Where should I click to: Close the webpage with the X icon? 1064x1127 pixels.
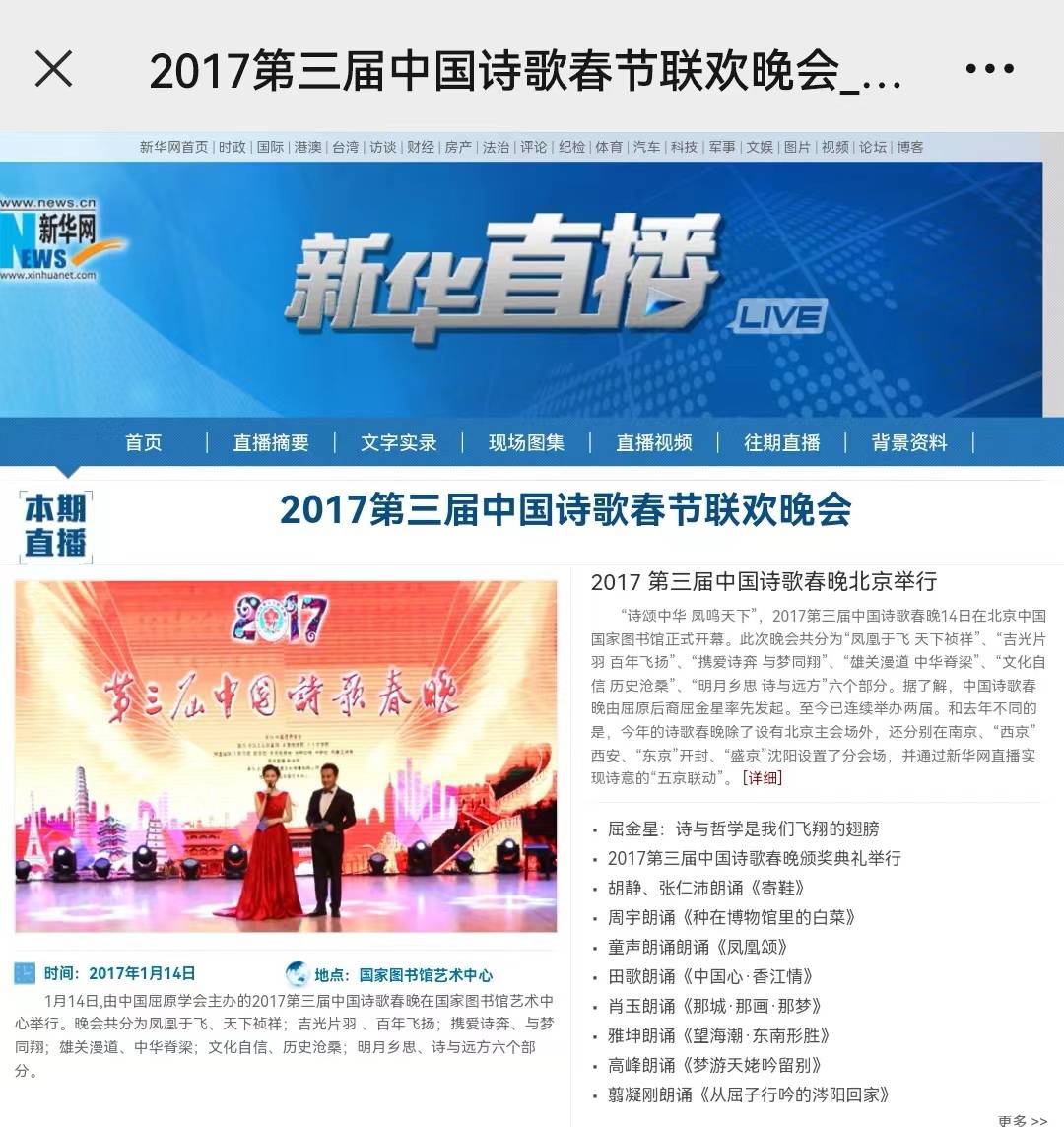coord(53,69)
